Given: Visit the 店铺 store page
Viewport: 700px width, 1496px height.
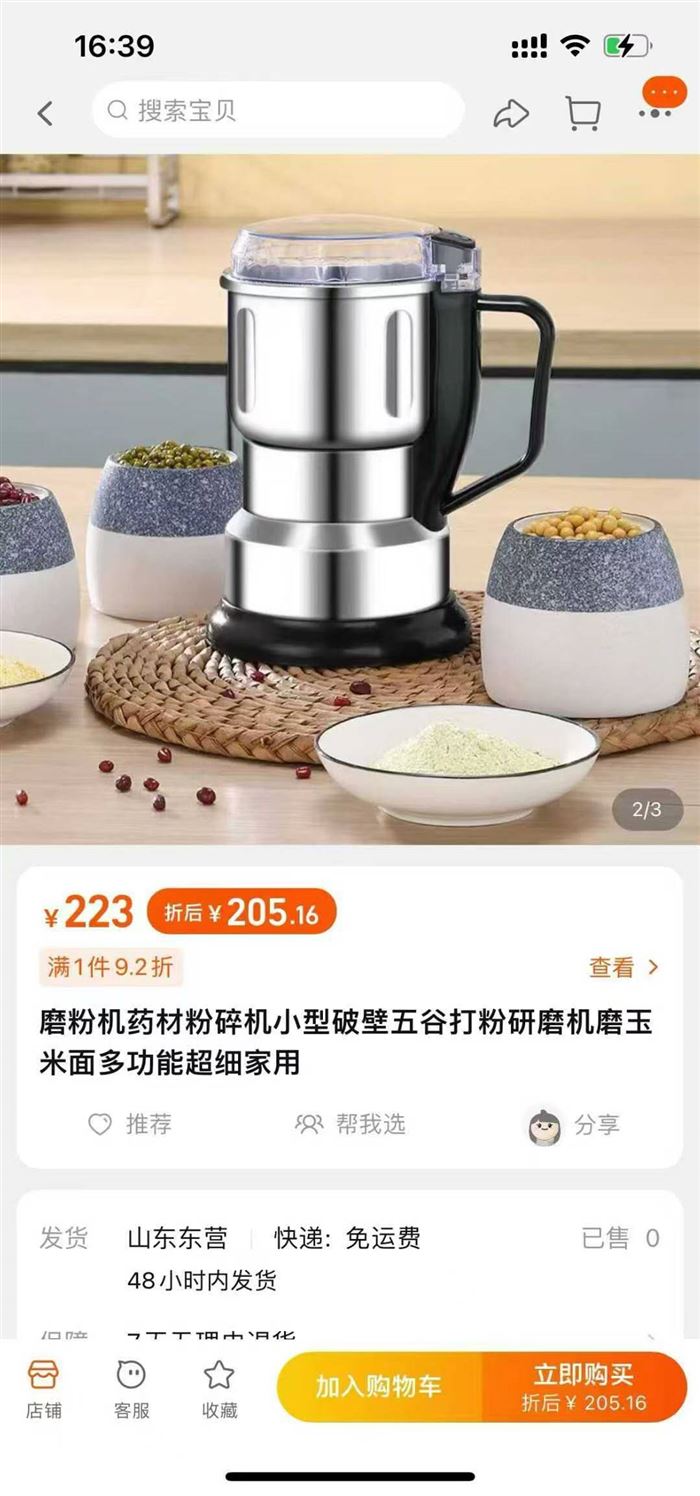Looking at the screenshot, I should [43, 1388].
